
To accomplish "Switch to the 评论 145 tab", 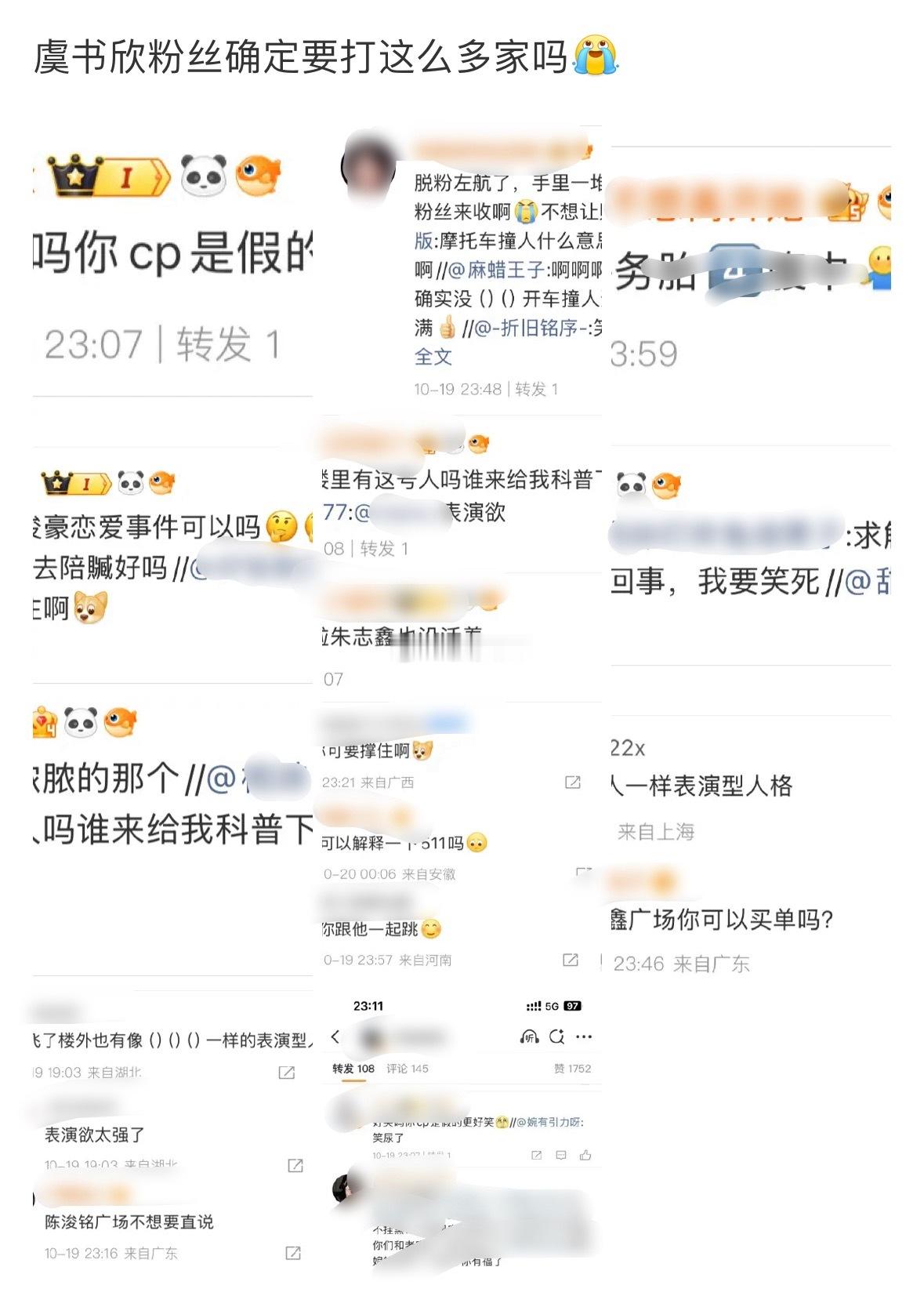I will point(406,1069).
